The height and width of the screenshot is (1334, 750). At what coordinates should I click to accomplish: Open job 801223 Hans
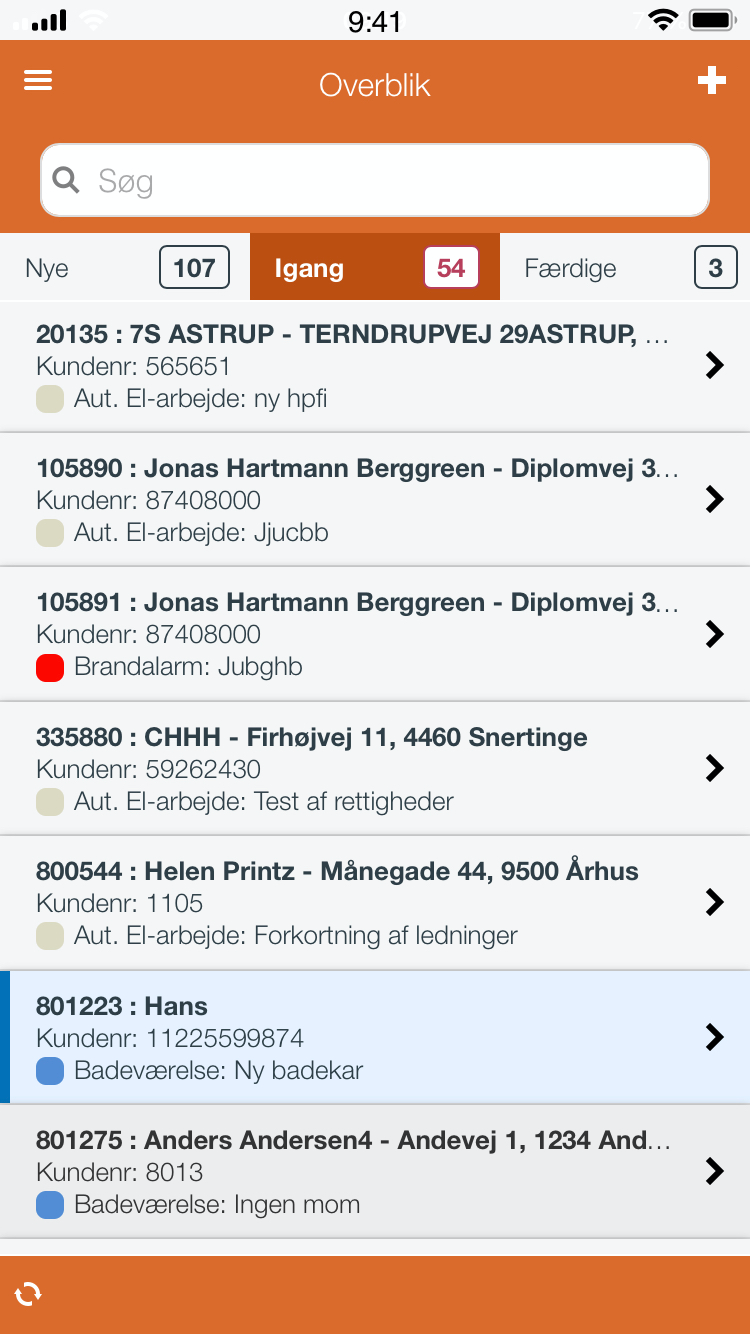375,1038
